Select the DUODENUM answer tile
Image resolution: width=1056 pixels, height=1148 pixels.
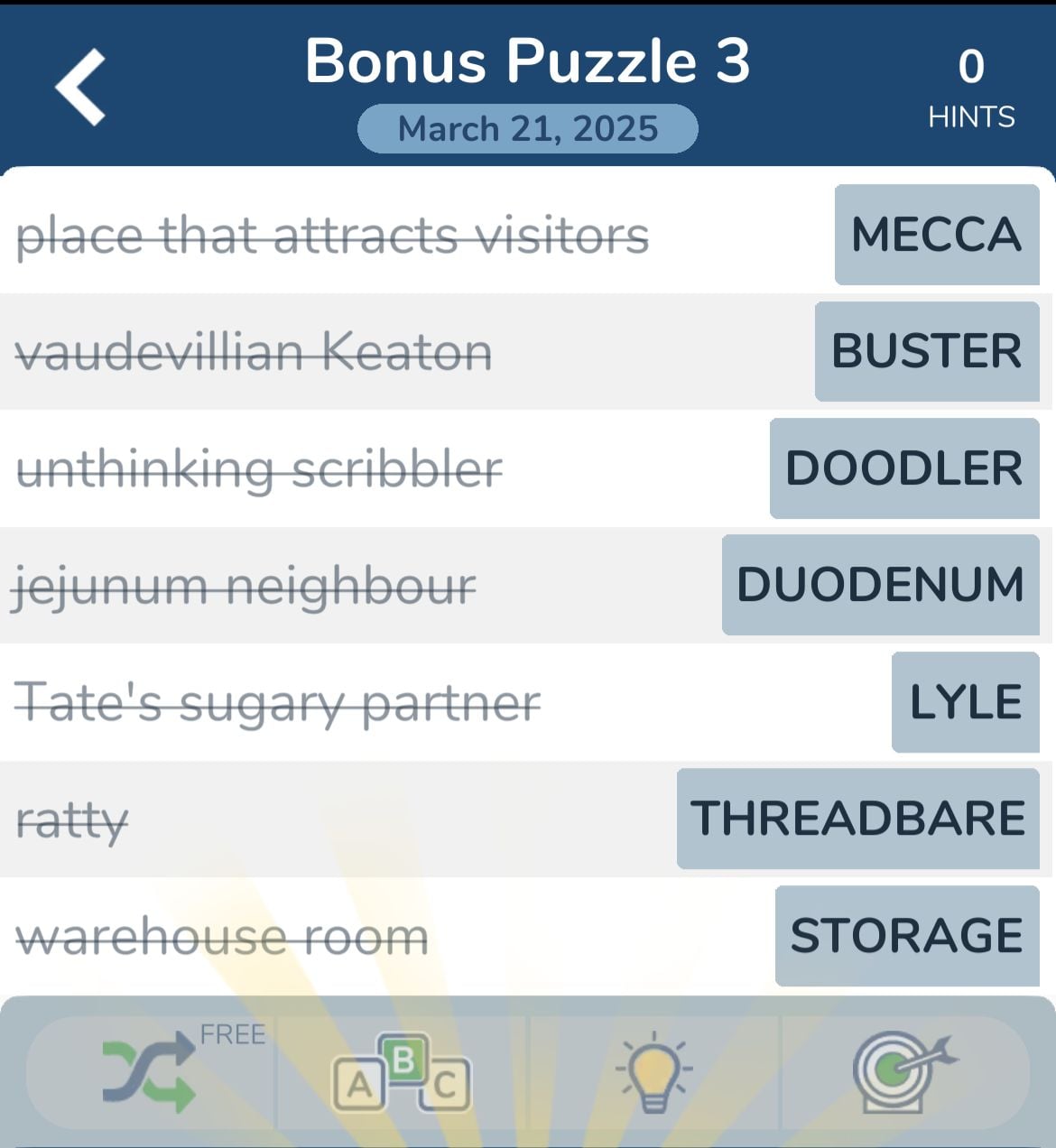coord(880,585)
